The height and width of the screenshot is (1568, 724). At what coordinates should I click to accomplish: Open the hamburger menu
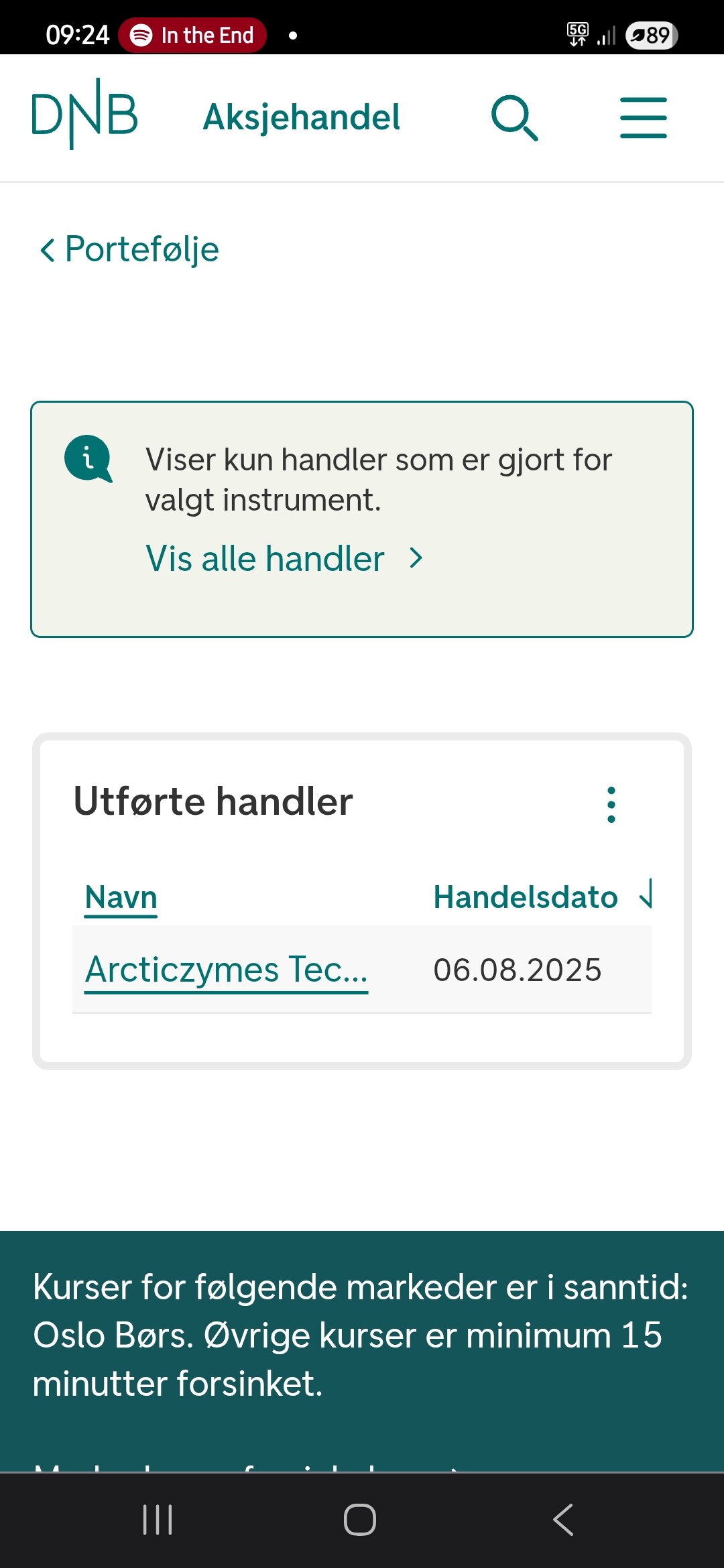[643, 118]
